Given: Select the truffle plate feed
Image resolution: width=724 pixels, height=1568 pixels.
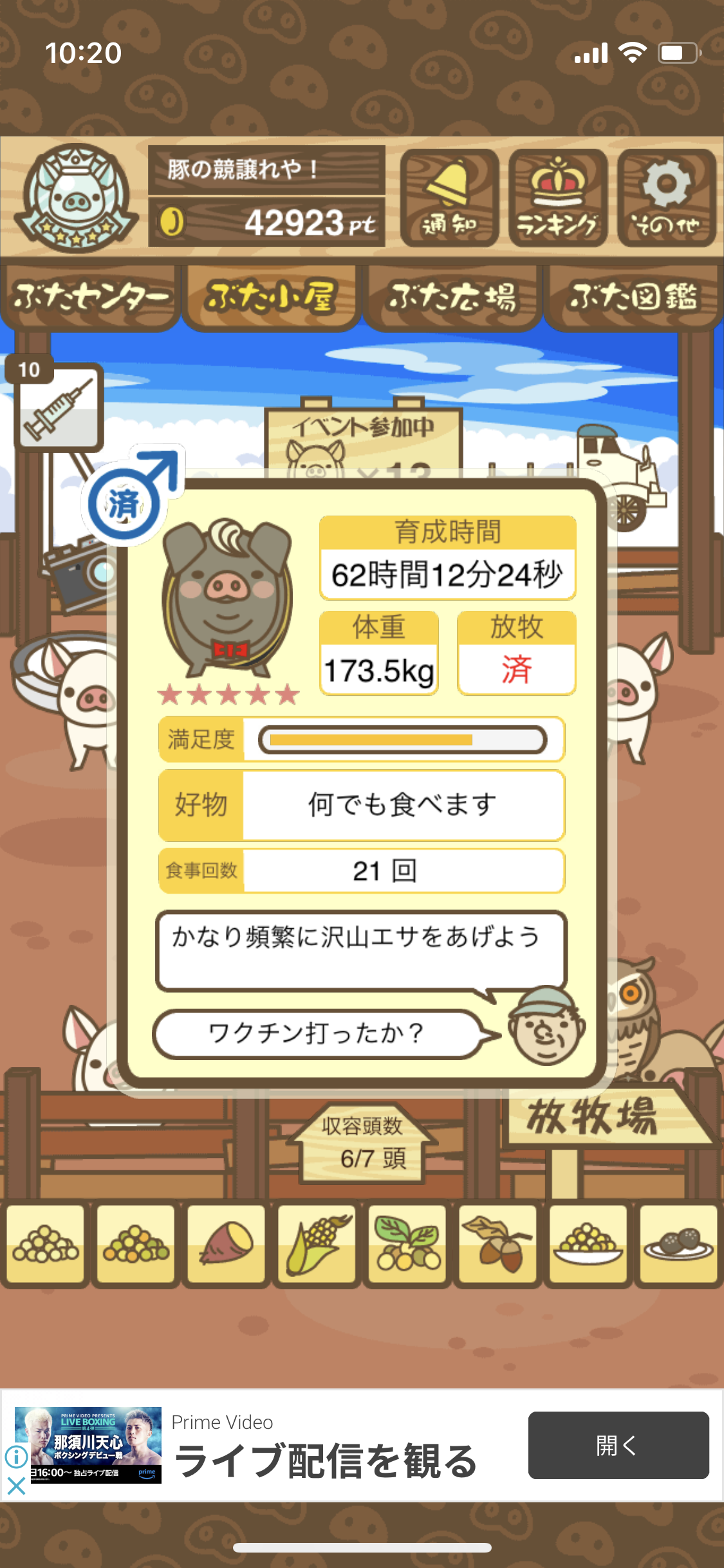Looking at the screenshot, I should click(x=679, y=1245).
